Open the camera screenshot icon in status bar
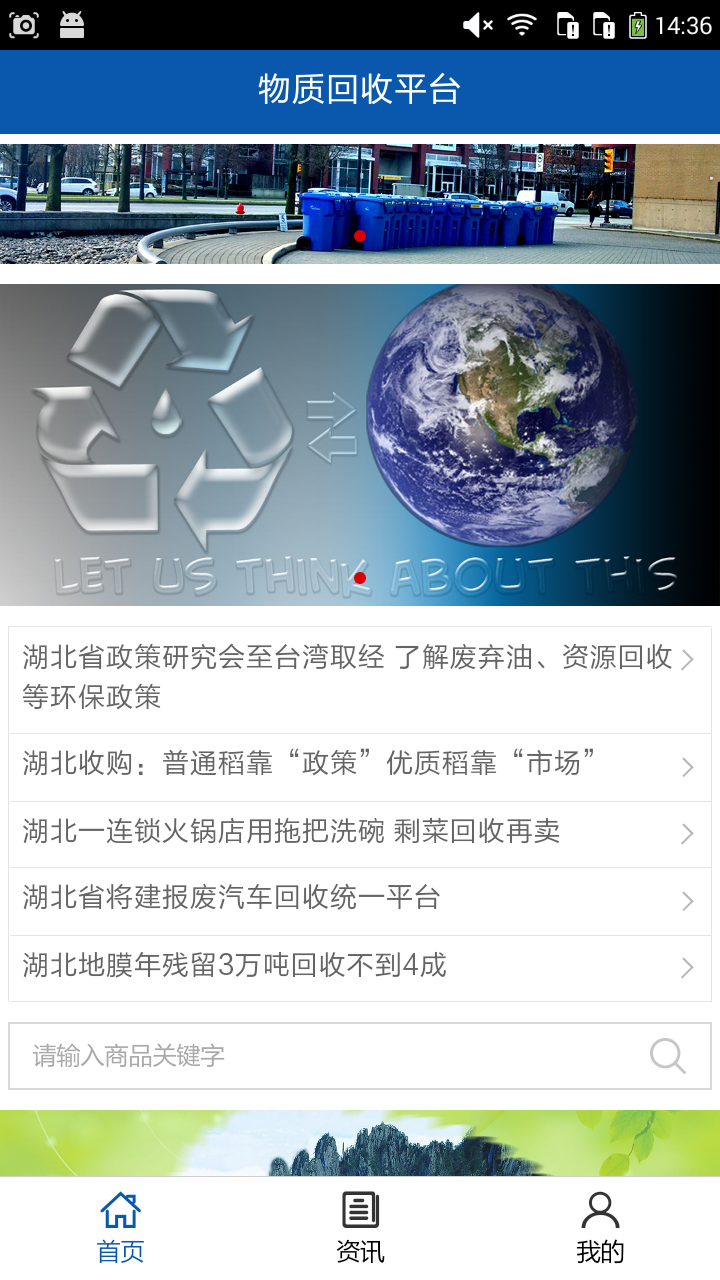720x1280 pixels. click(23, 22)
